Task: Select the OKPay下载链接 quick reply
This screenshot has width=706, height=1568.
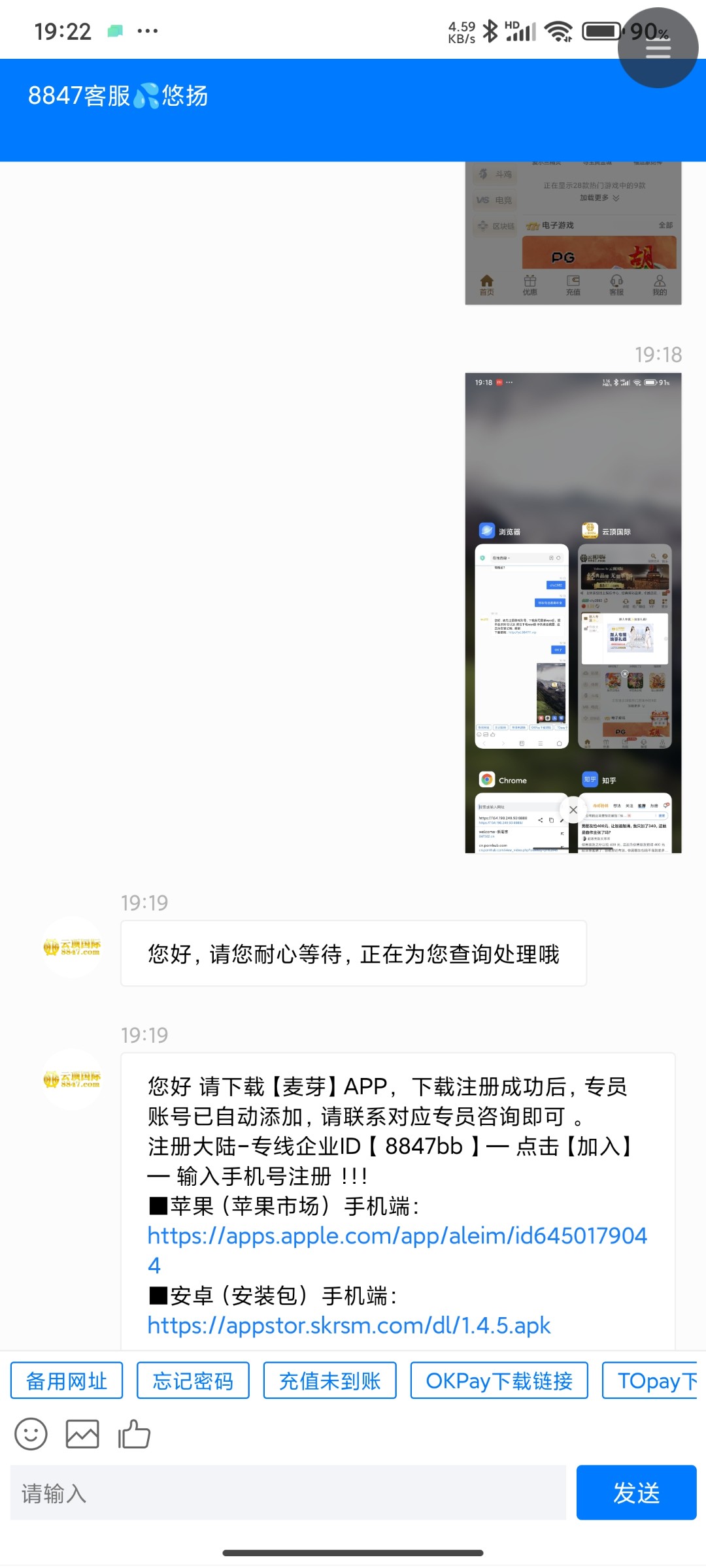Action: [x=499, y=1380]
